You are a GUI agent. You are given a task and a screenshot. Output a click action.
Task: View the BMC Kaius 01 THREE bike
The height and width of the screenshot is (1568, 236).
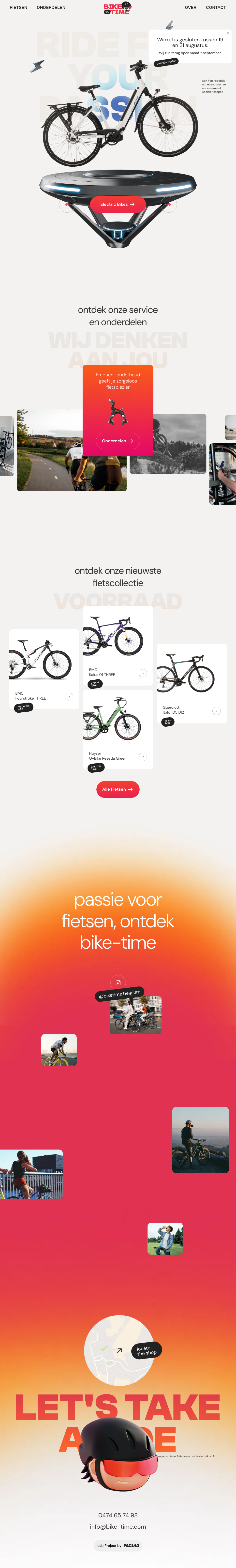pos(143,673)
